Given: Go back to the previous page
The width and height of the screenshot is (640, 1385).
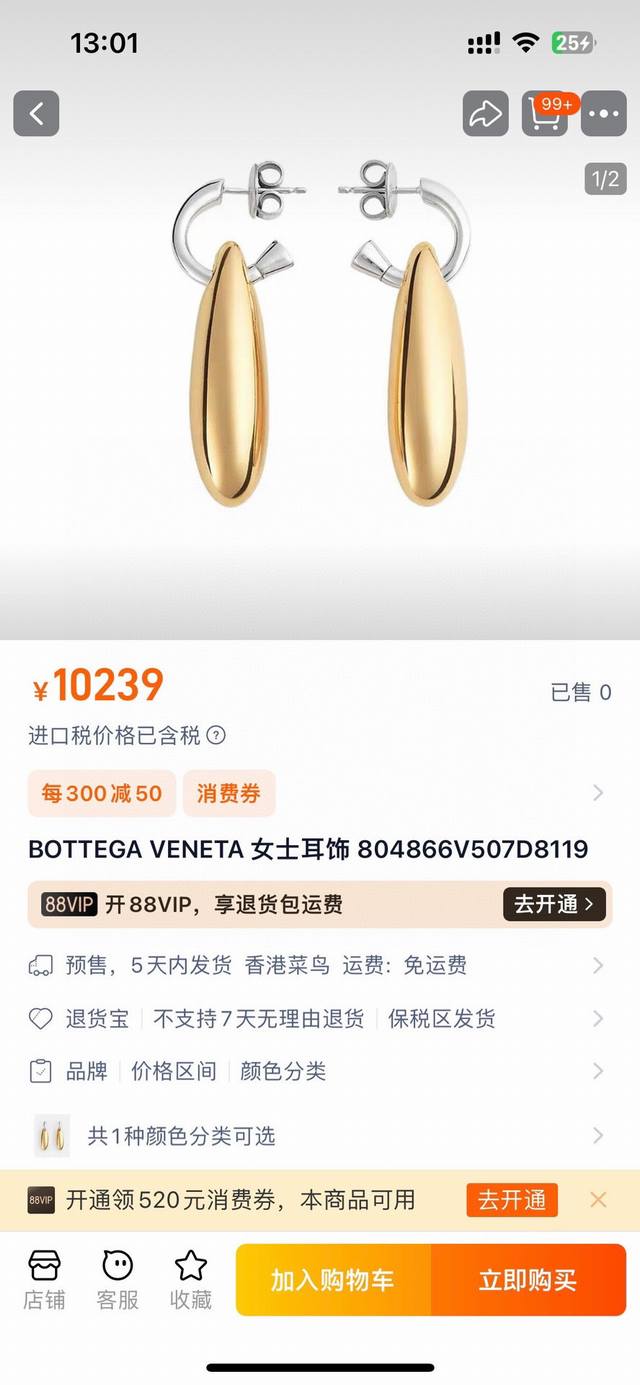Looking at the screenshot, I should click(x=36, y=114).
